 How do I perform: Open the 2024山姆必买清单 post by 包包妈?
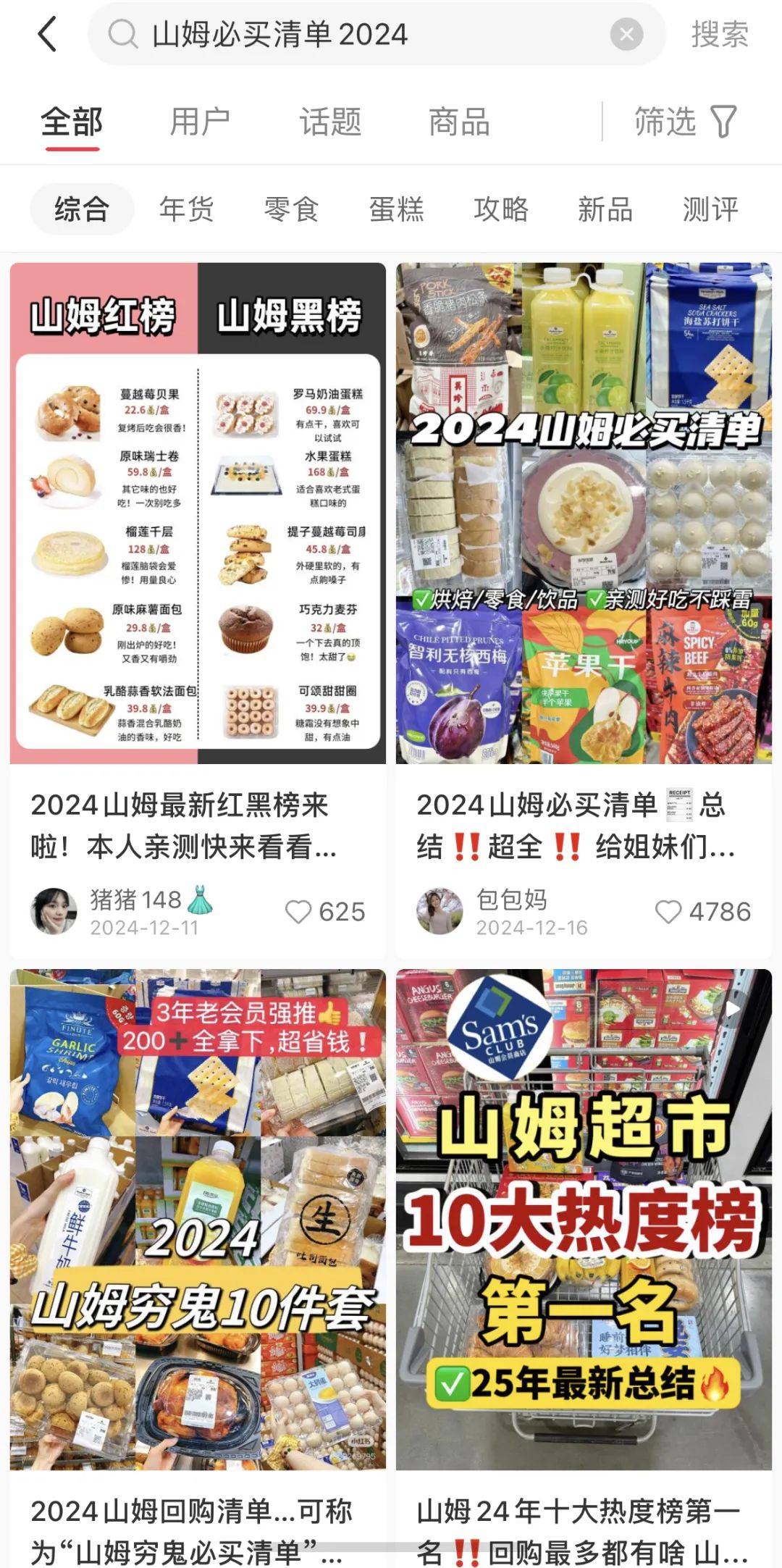click(x=584, y=513)
